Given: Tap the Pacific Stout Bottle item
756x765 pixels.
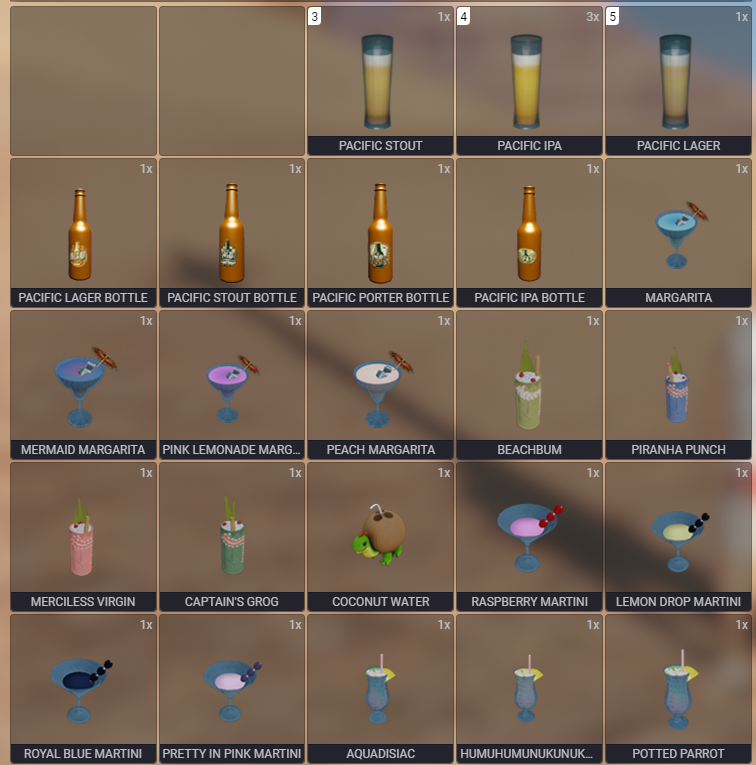Looking at the screenshot, I should coord(231,233).
